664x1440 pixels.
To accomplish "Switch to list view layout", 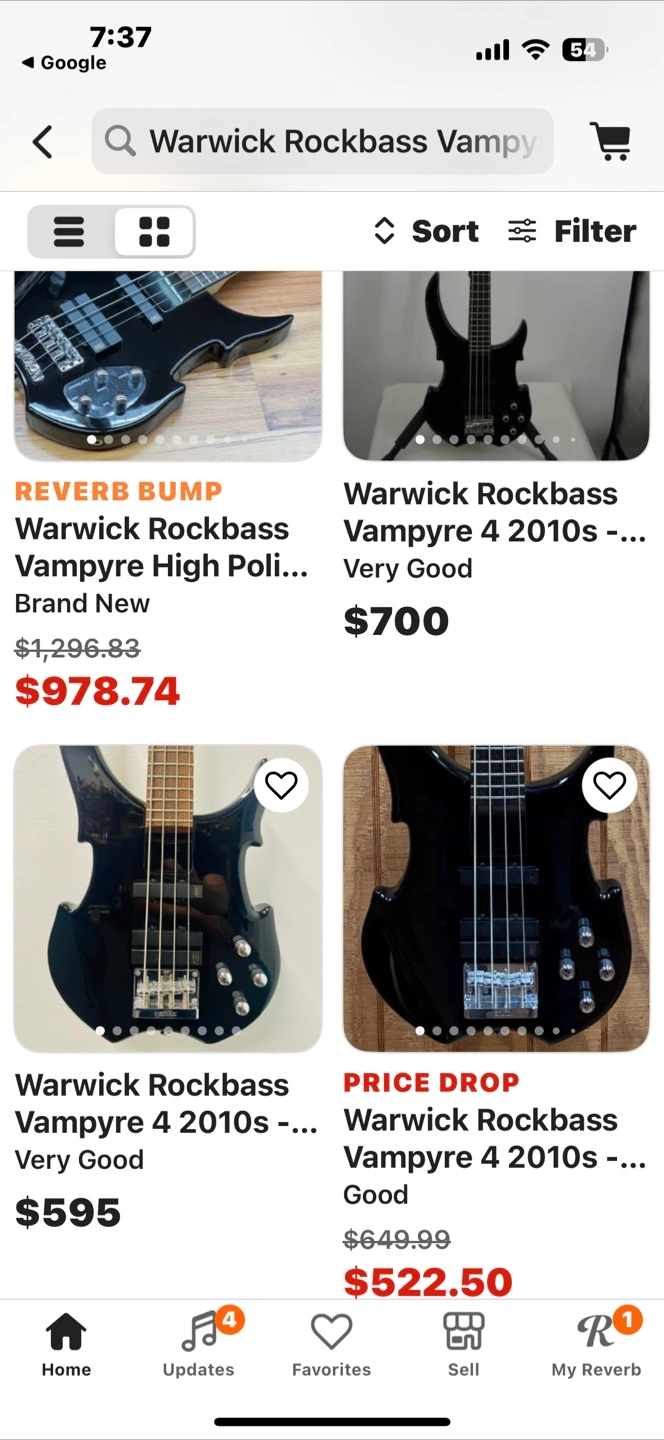I will pos(69,232).
